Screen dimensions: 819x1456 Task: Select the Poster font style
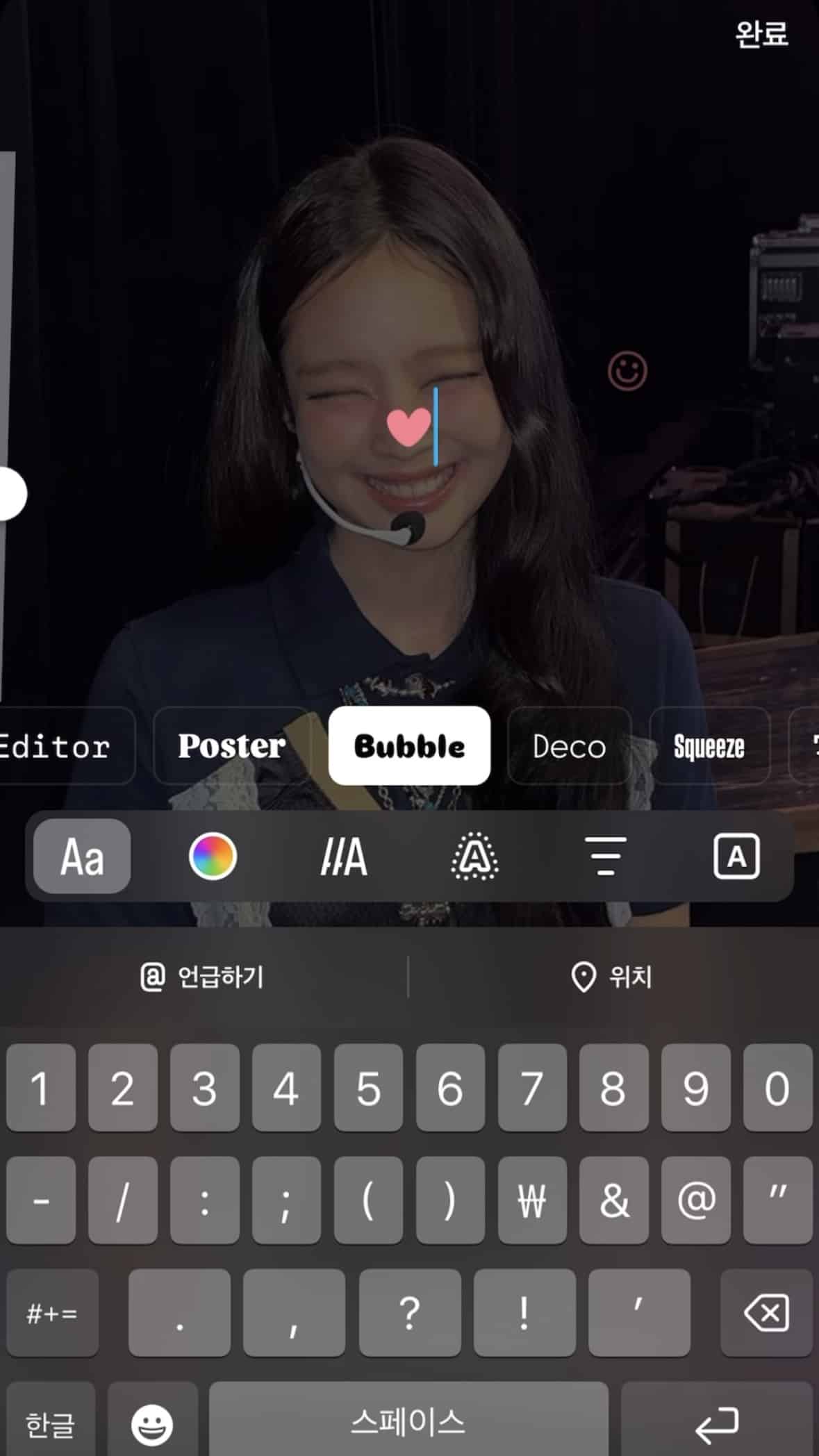(231, 746)
